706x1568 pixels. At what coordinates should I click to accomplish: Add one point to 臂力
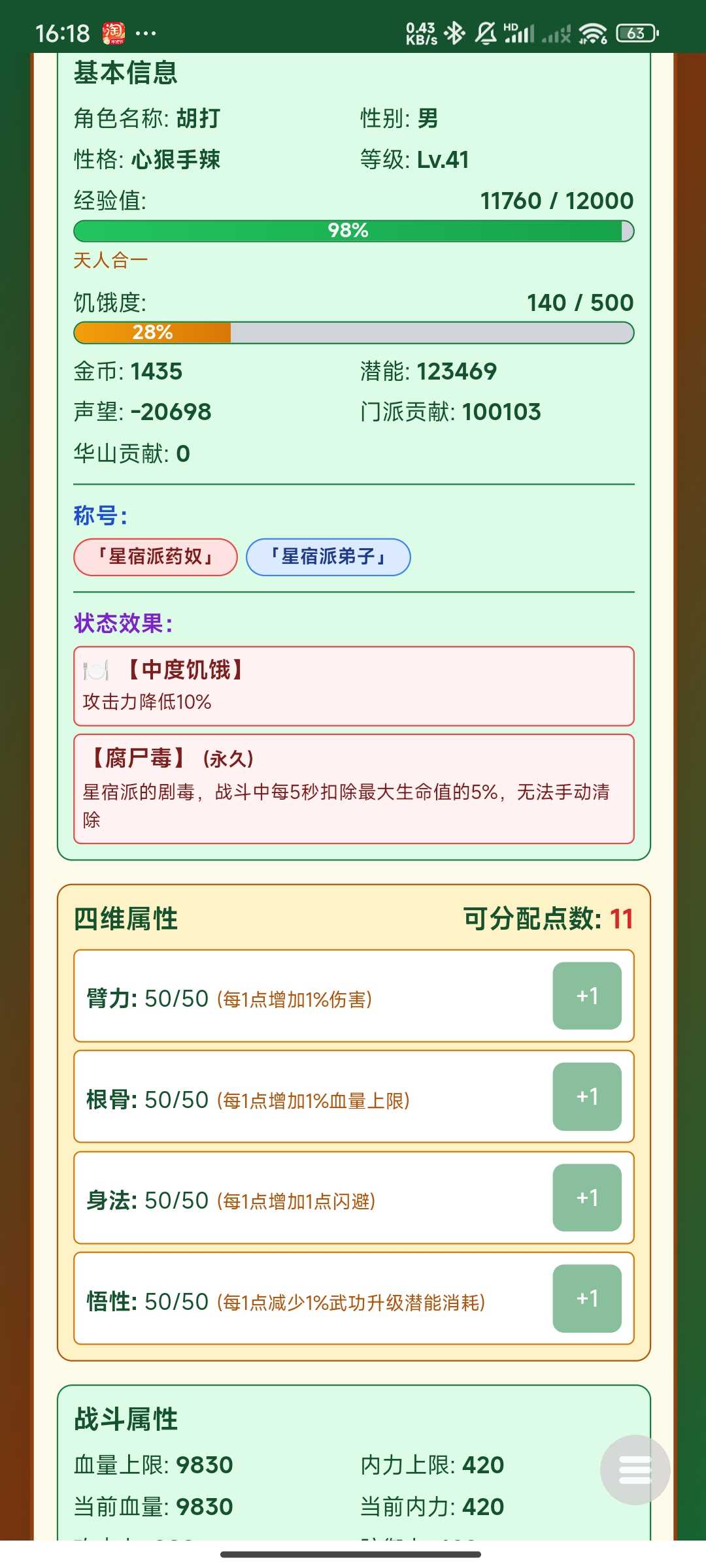586,996
